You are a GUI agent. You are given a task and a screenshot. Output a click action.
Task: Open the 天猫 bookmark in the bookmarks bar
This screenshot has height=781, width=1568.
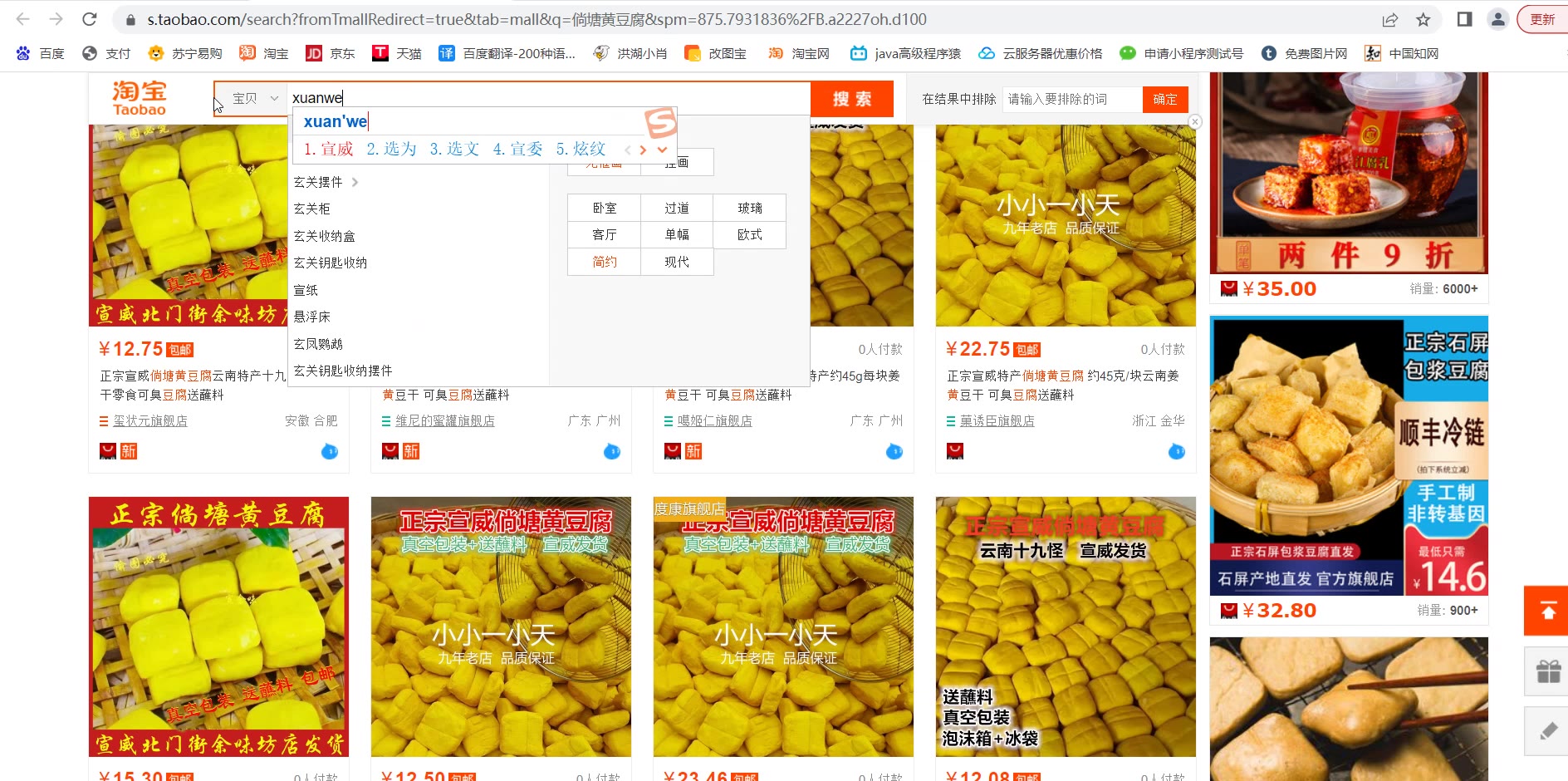click(397, 53)
